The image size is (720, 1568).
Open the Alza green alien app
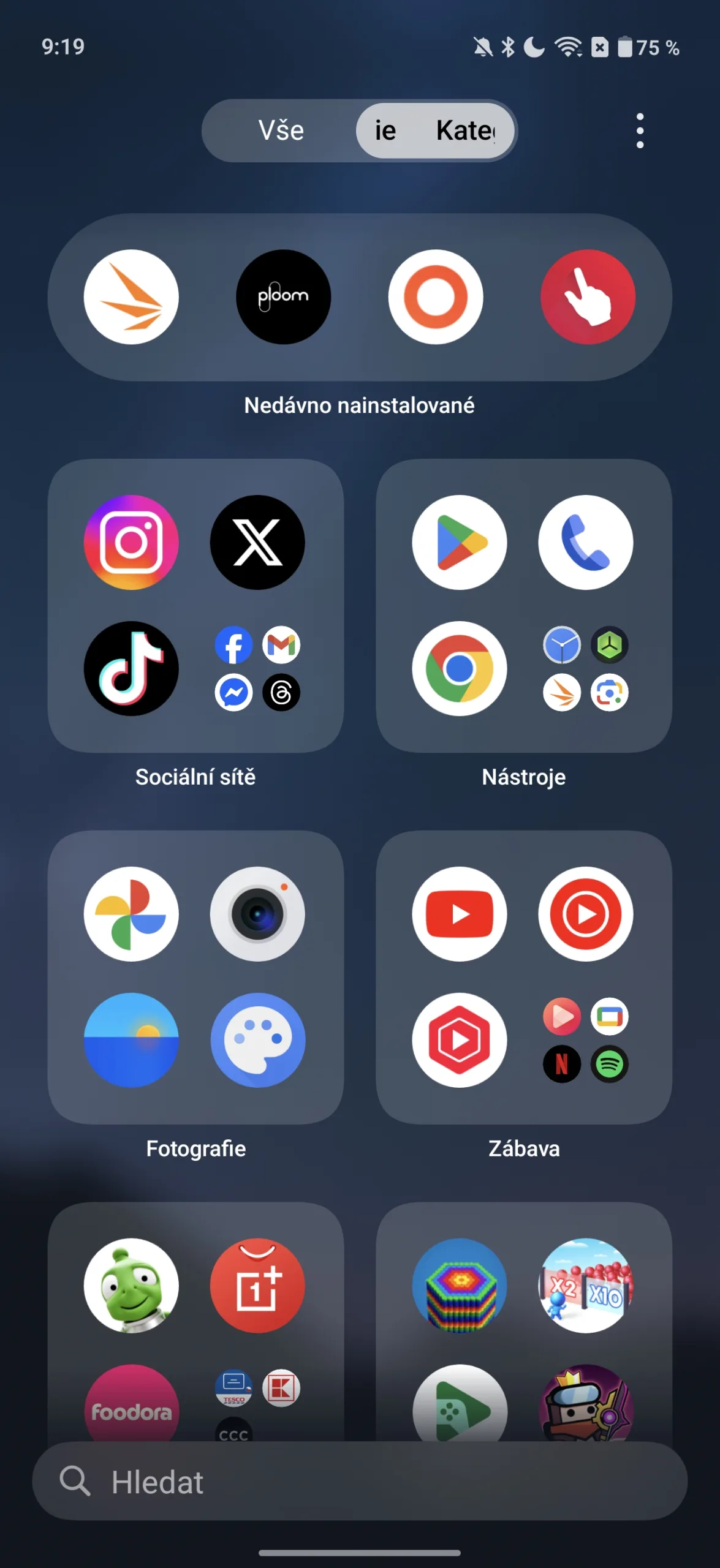pos(131,1285)
